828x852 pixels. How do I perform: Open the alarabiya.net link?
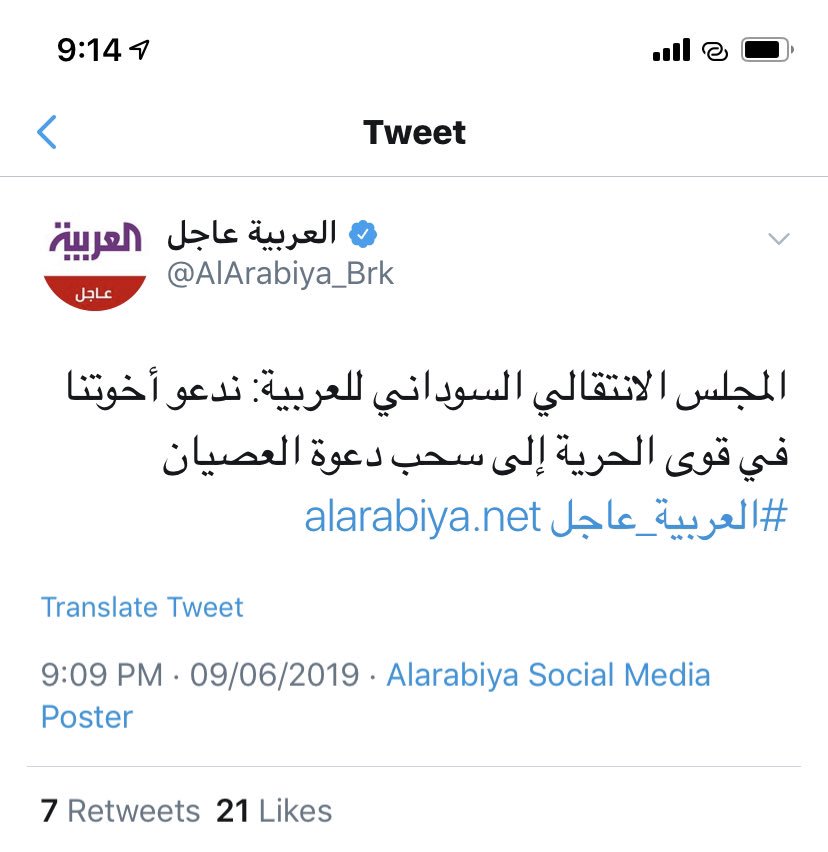coord(422,518)
